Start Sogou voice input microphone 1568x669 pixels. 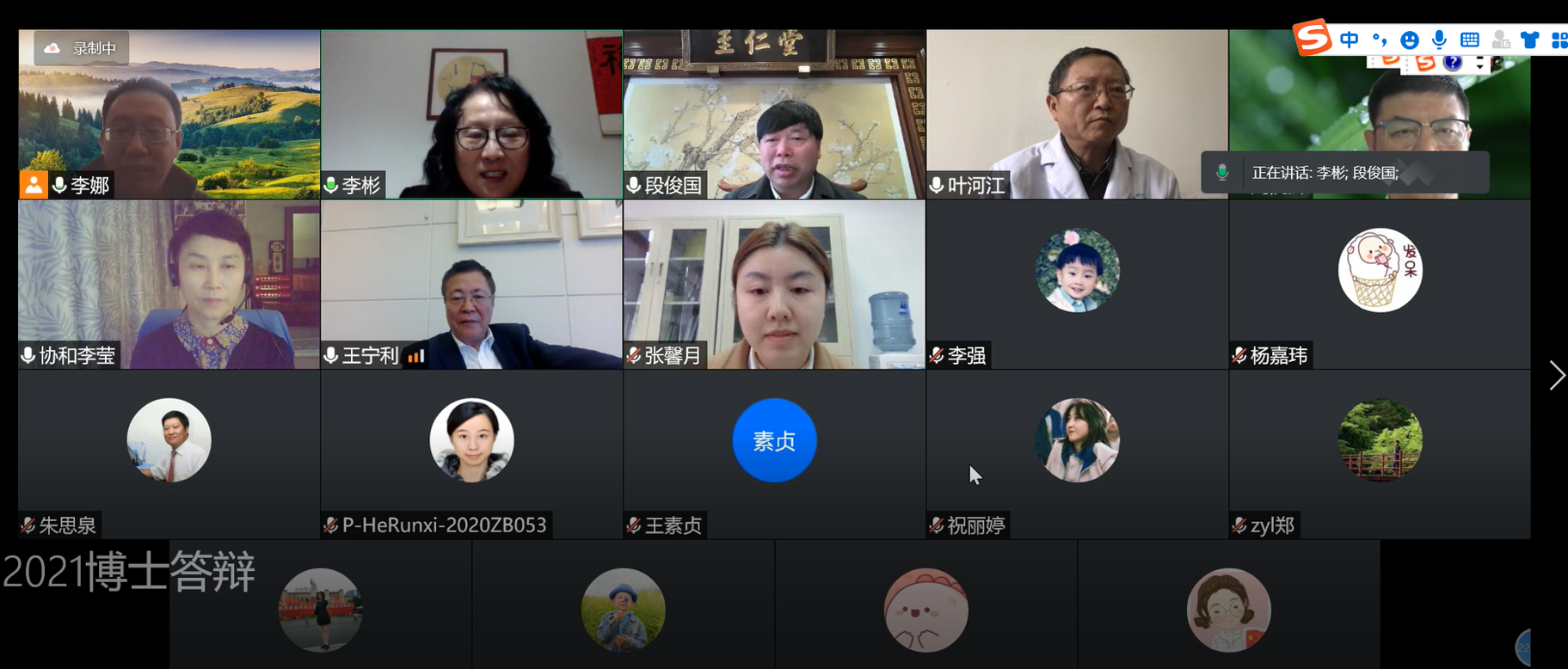(x=1439, y=40)
